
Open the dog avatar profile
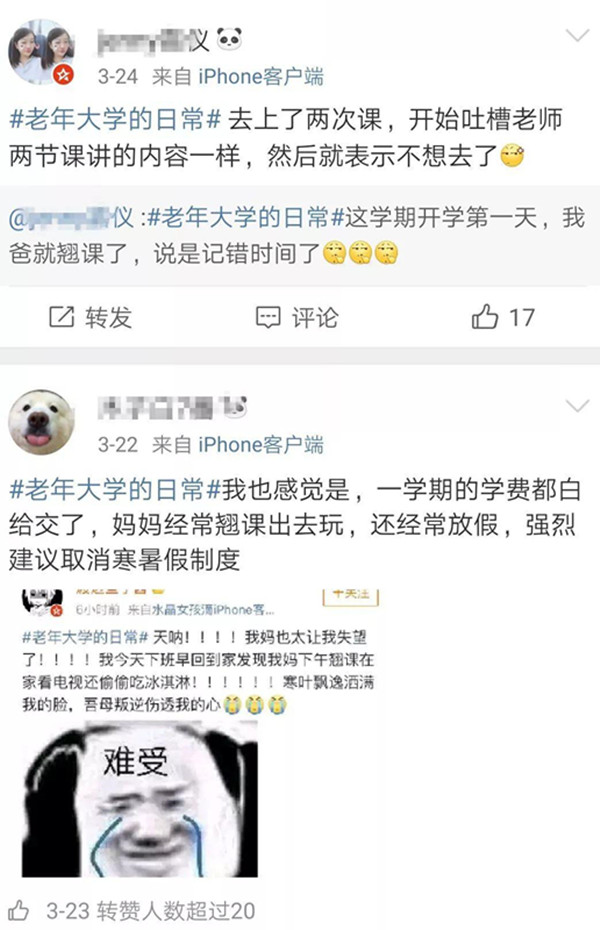coord(41,420)
